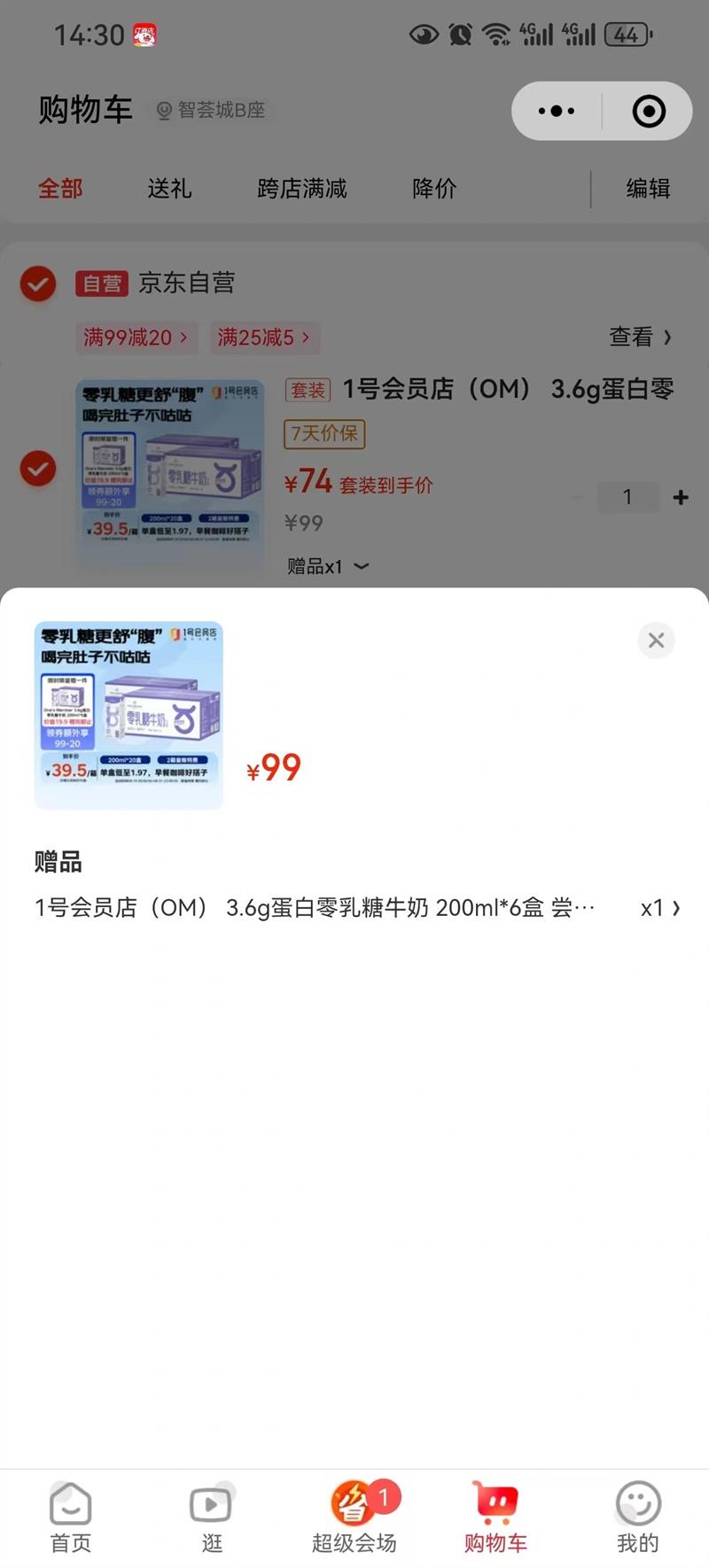Tap 编辑 to edit the cart
Image resolution: width=709 pixels, height=1568 pixels.
click(648, 189)
